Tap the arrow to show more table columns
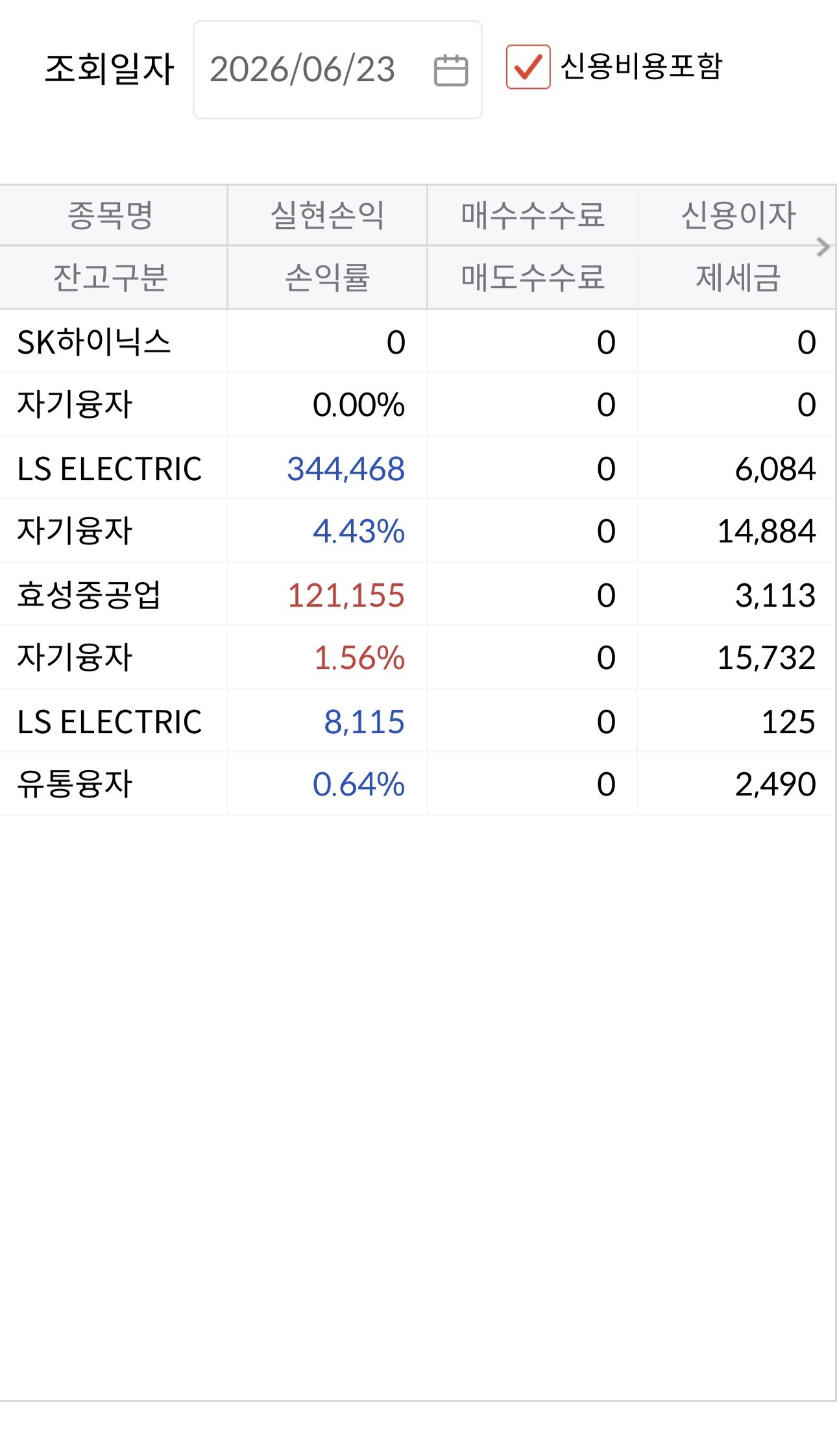Screen dimensions: 837x1456 pyautogui.click(x=823, y=247)
